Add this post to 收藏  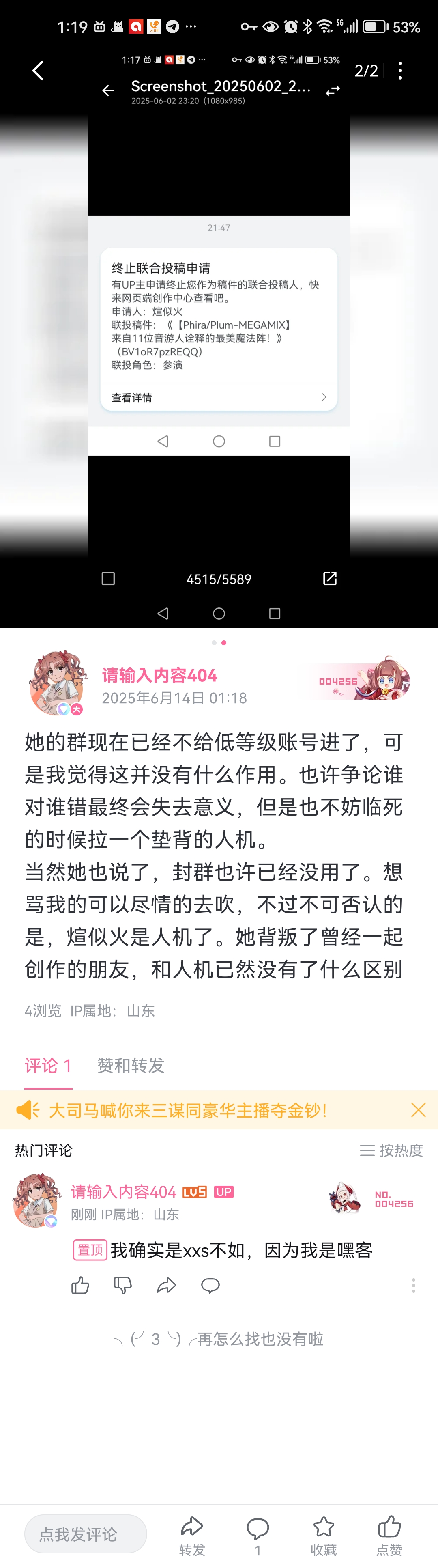point(324,1535)
